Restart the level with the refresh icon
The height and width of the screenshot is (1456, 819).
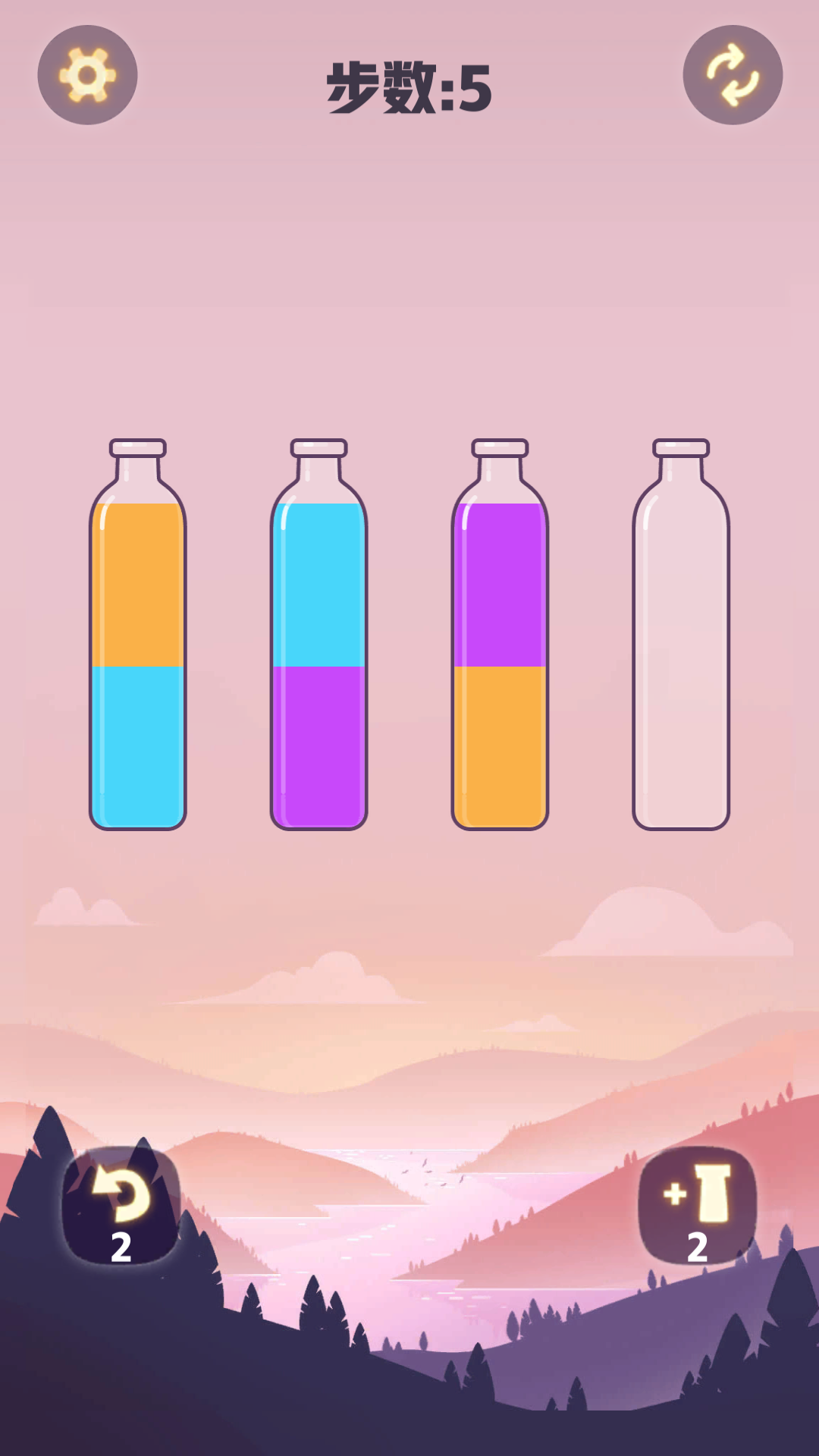(x=732, y=75)
